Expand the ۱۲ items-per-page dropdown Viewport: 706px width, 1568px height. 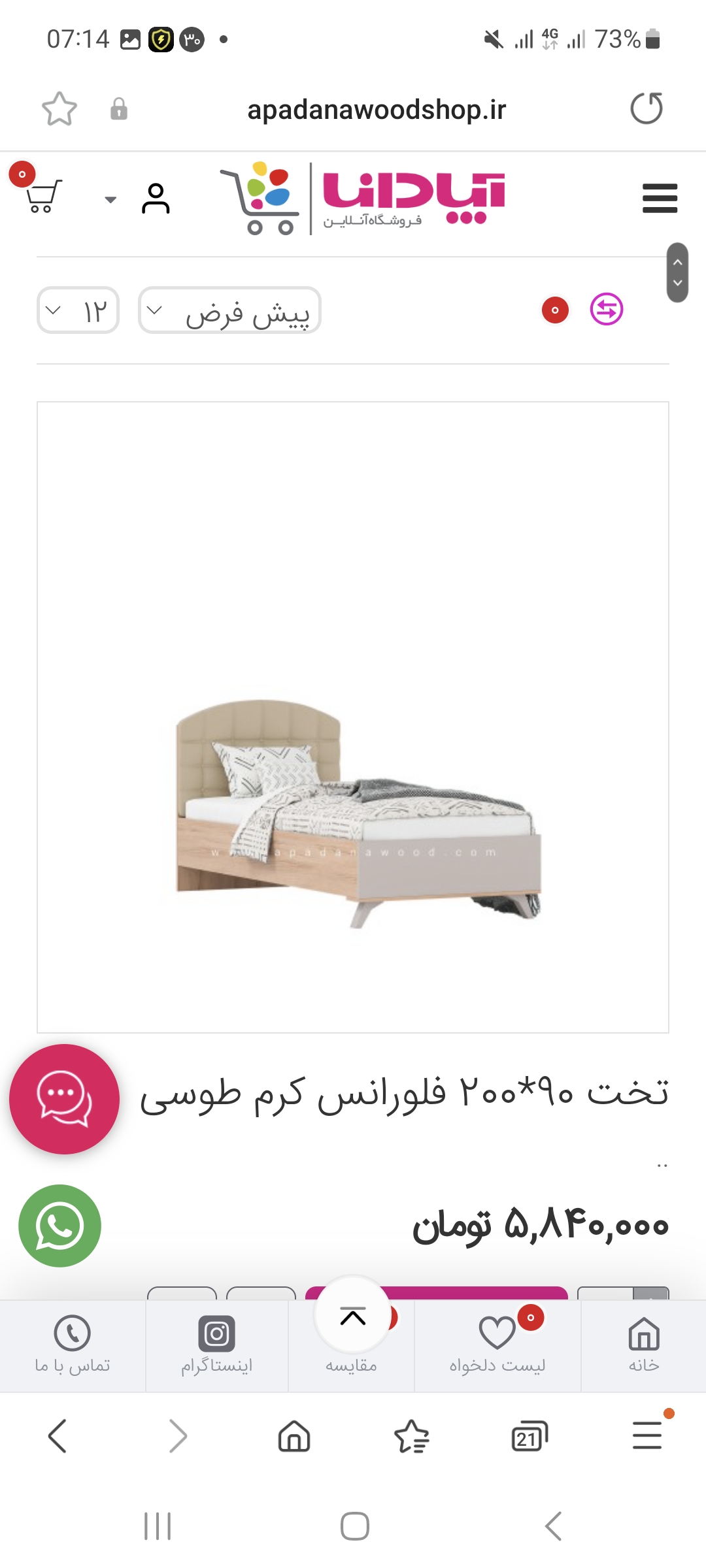click(x=78, y=310)
